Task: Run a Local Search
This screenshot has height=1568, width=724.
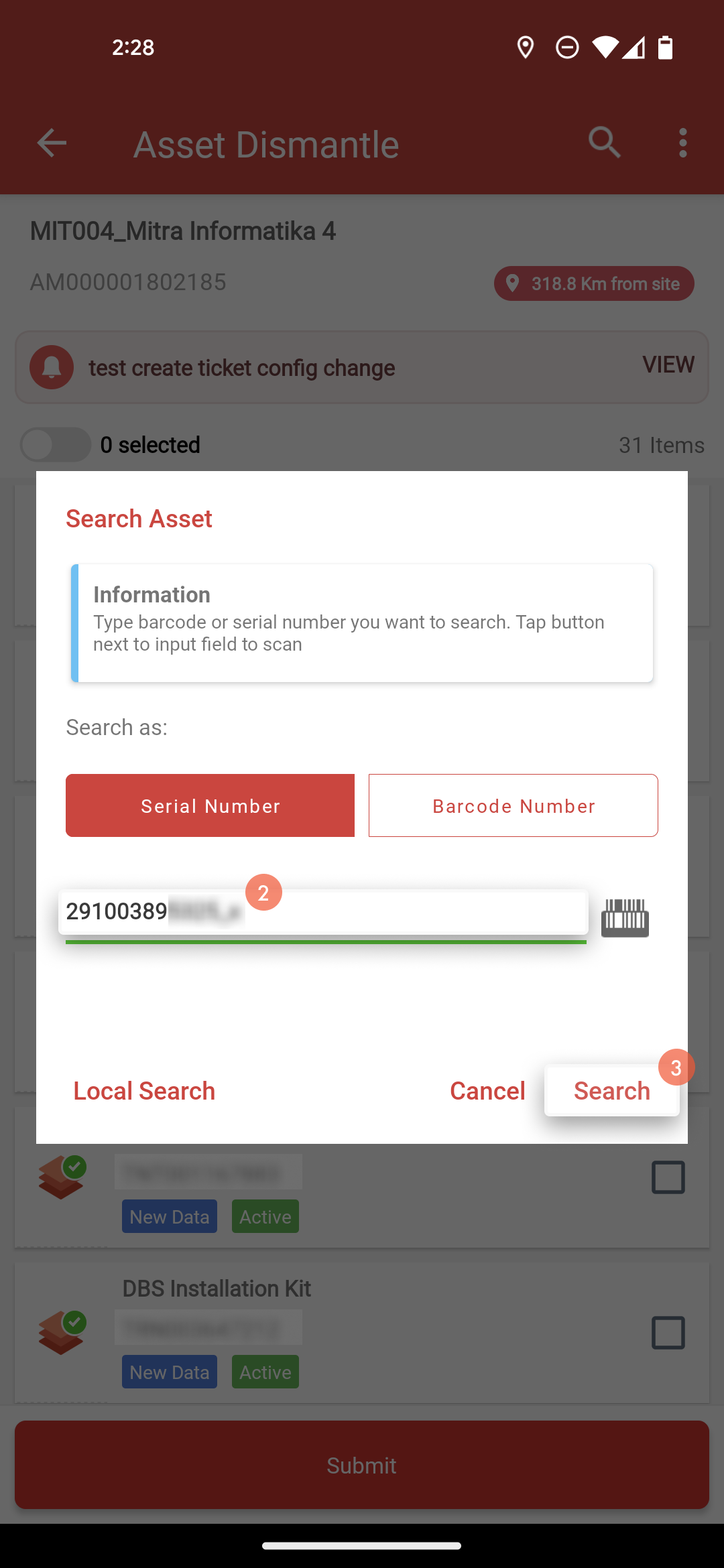Action: [x=144, y=1091]
